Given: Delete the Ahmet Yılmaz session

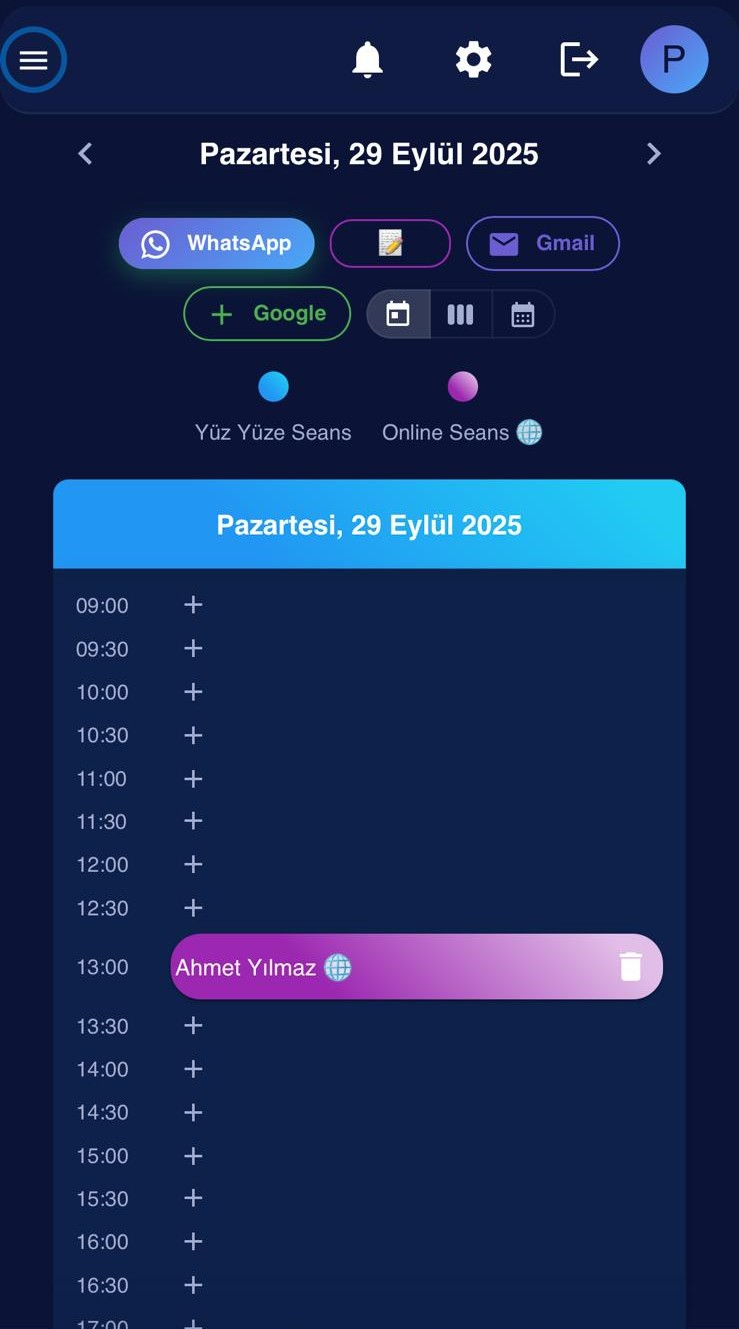Looking at the screenshot, I should 630,967.
